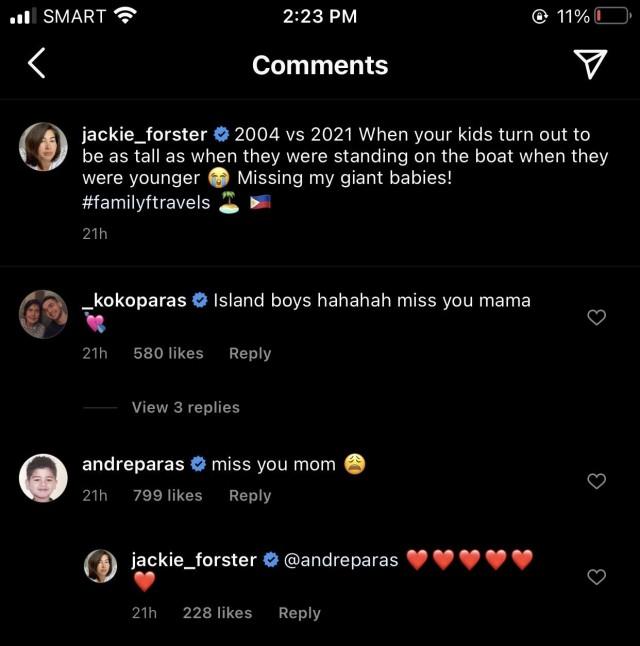Go back from the Comments screen
The width and height of the screenshot is (640, 646).
coord(36,64)
